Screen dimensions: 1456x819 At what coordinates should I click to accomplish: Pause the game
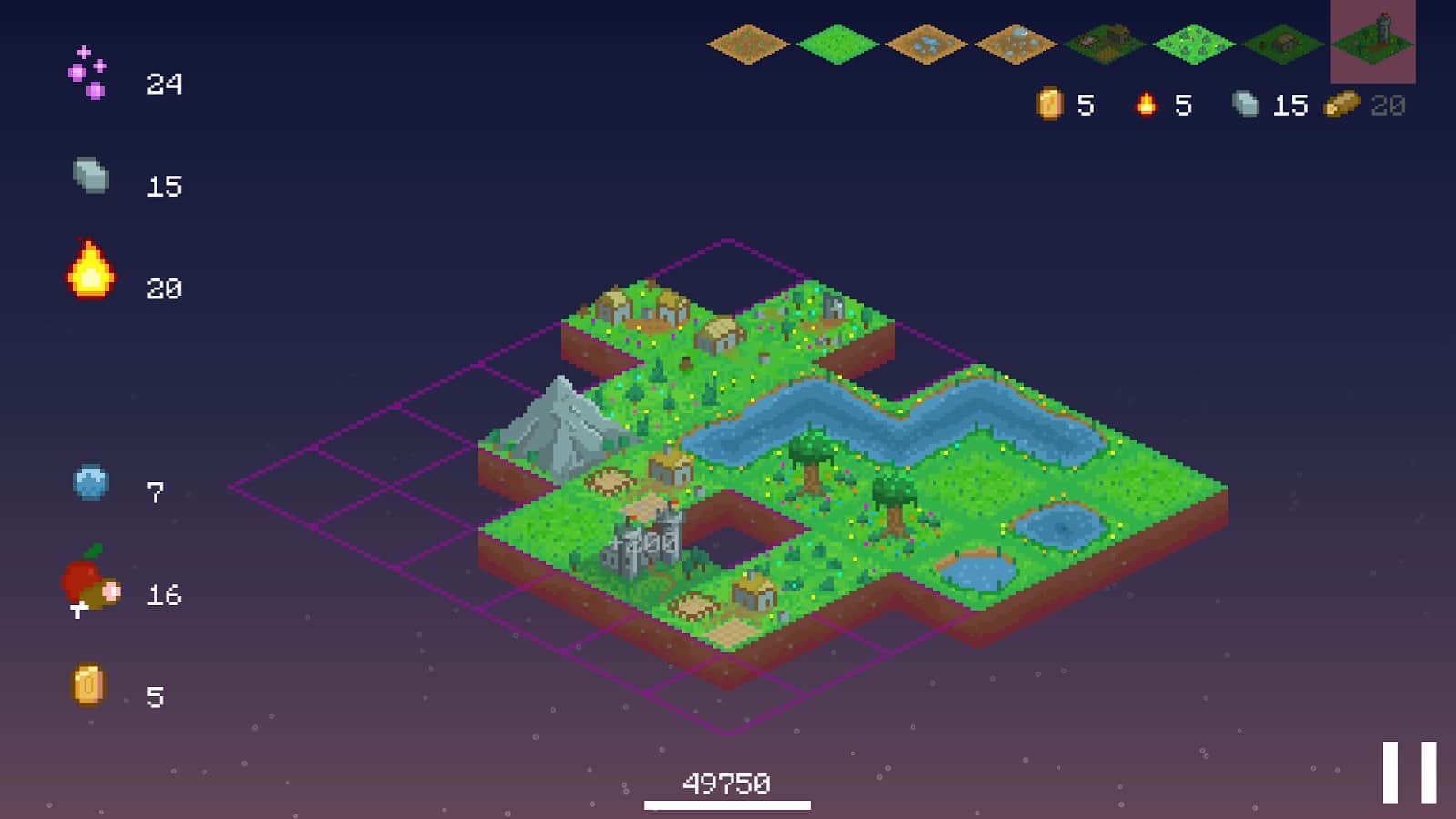point(1409,772)
